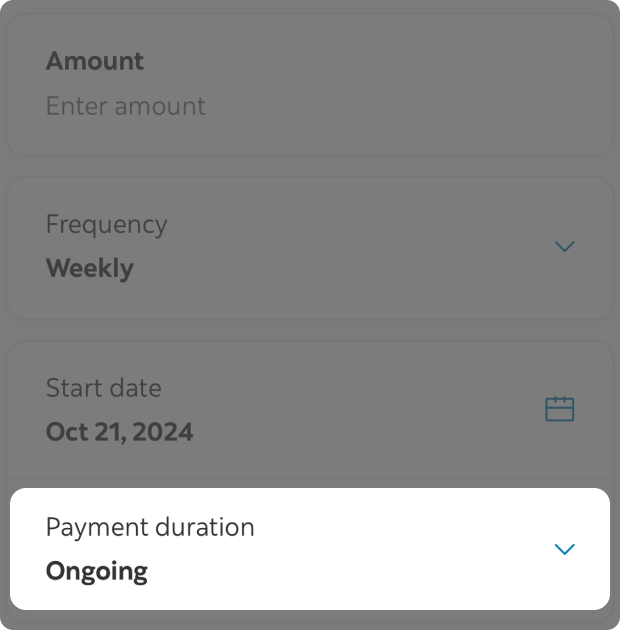
Task: Expand the Payment duration dropdown
Action: point(564,549)
